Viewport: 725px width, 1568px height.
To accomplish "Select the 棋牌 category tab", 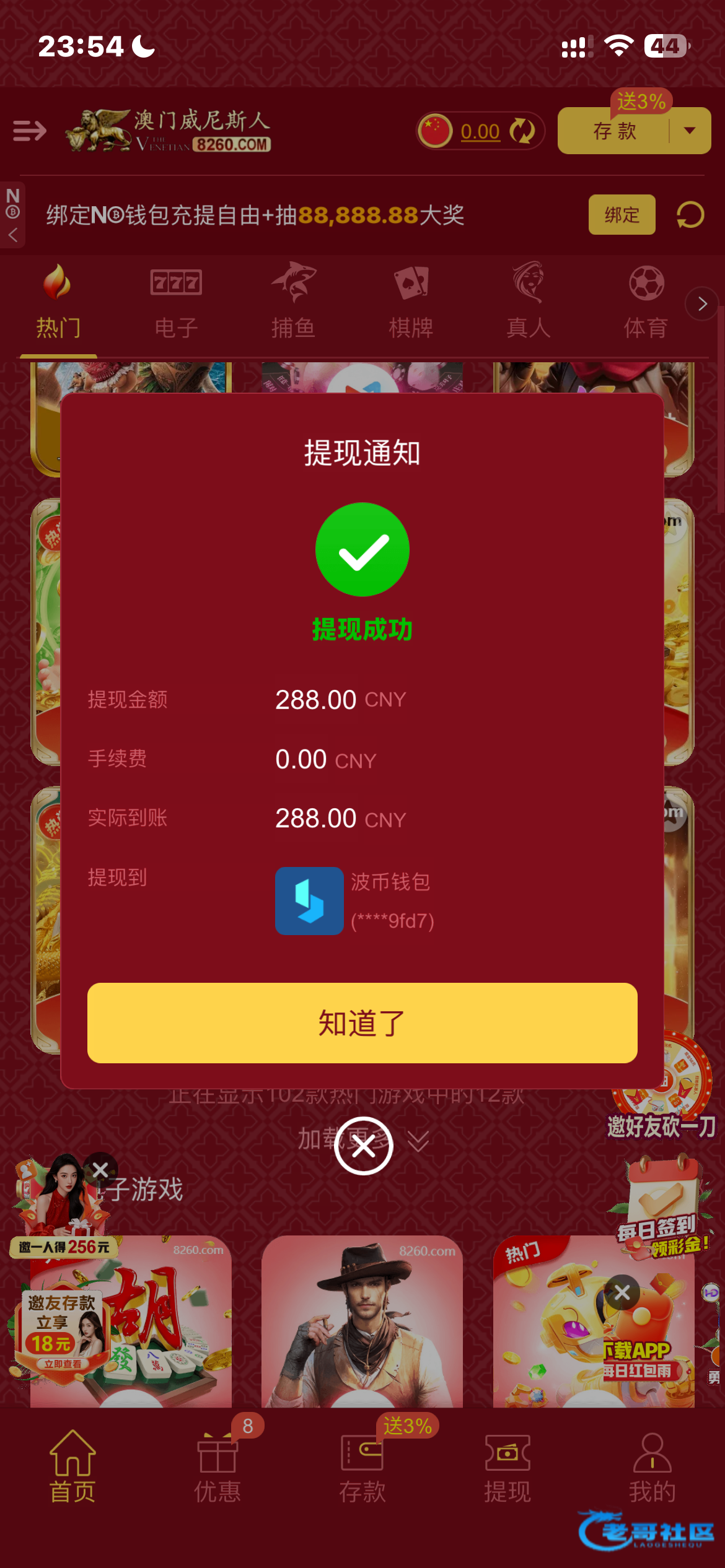I will click(411, 302).
